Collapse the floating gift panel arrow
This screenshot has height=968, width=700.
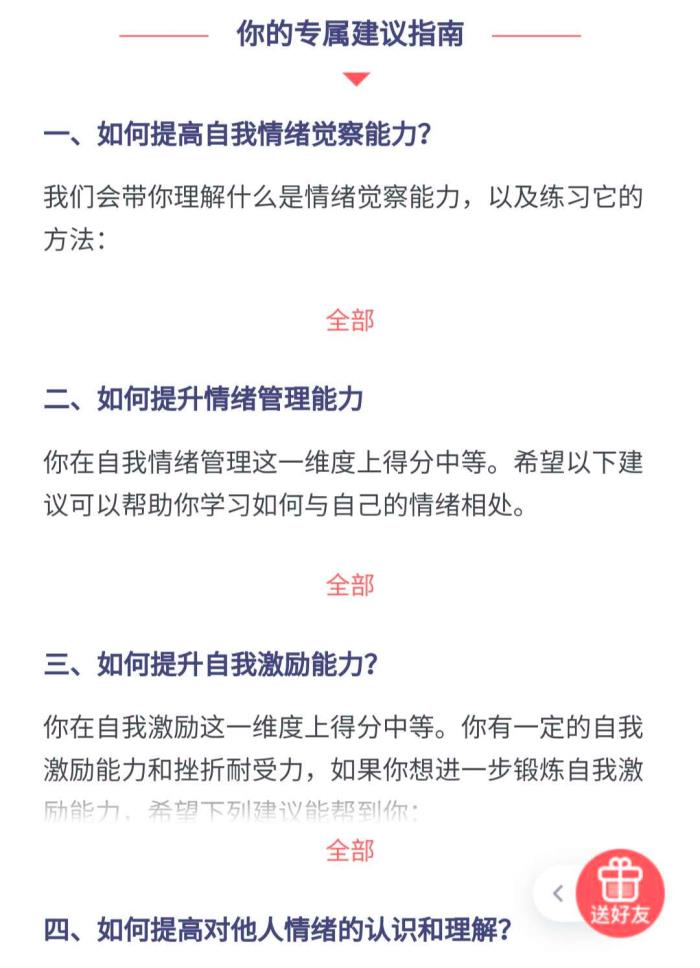click(558, 893)
